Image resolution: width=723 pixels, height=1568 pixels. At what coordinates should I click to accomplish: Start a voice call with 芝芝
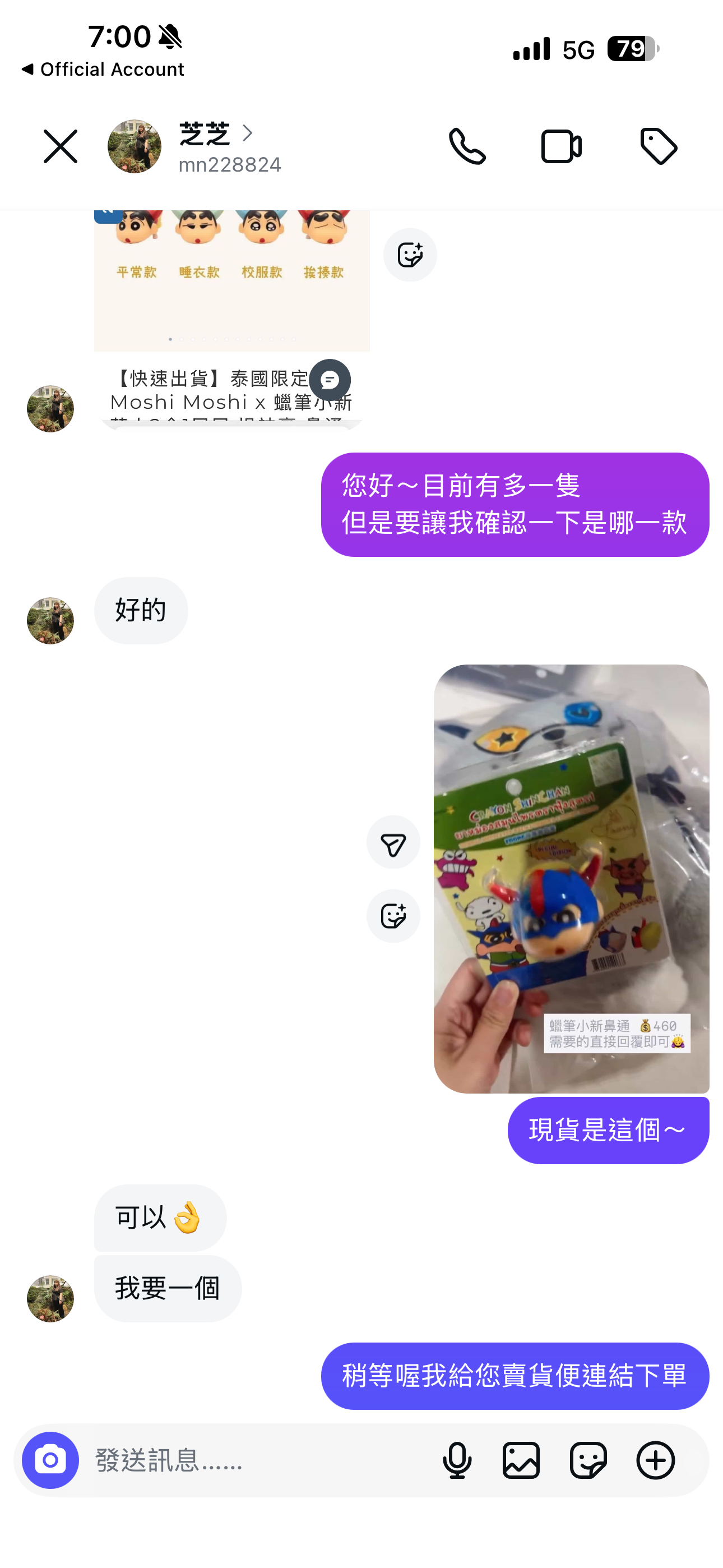click(467, 146)
